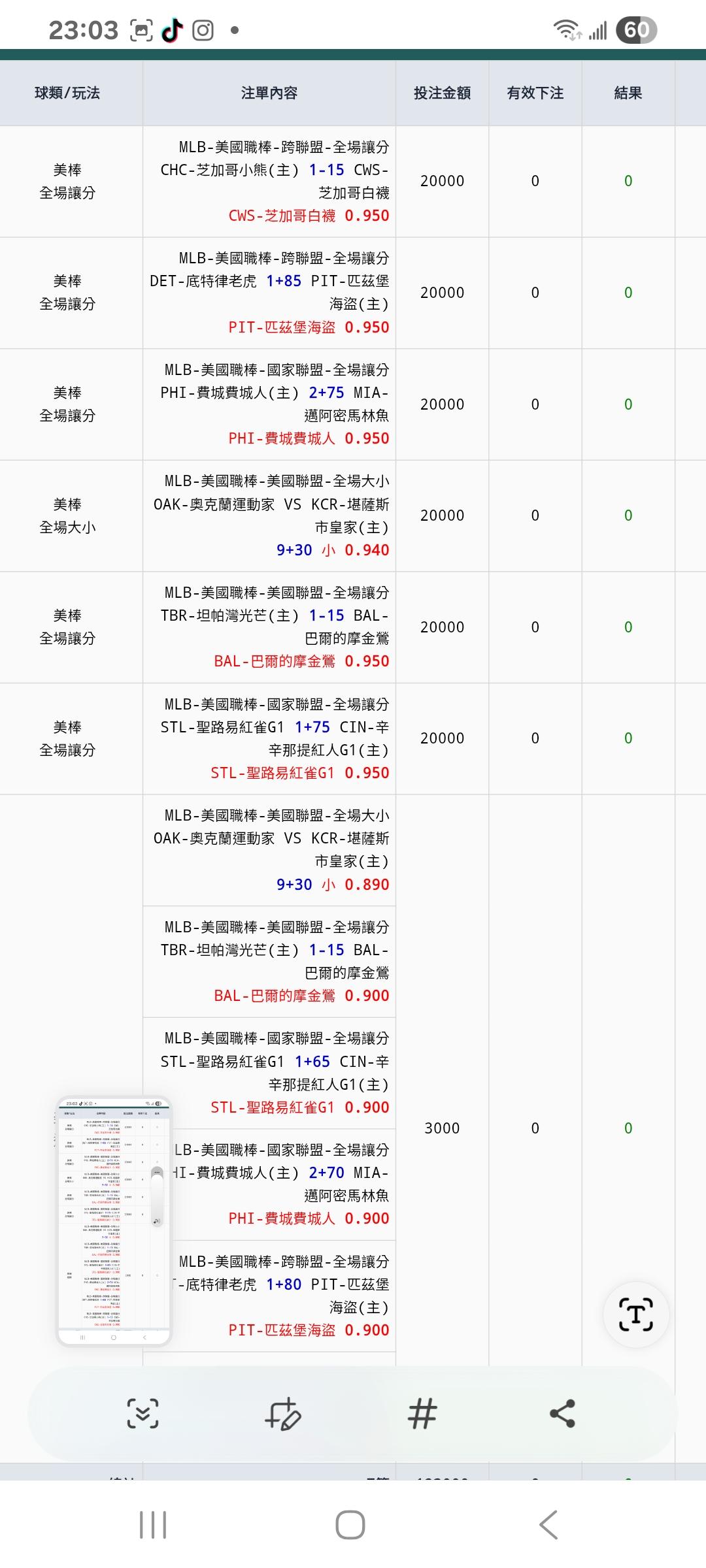The width and height of the screenshot is (706, 1568).
Task: Go to the home screen
Action: coord(350,1525)
